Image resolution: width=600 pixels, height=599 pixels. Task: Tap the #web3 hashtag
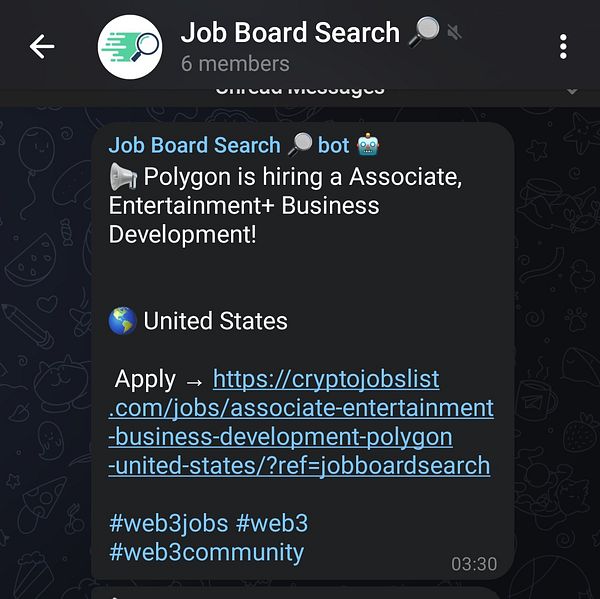pyautogui.click(x=272, y=522)
